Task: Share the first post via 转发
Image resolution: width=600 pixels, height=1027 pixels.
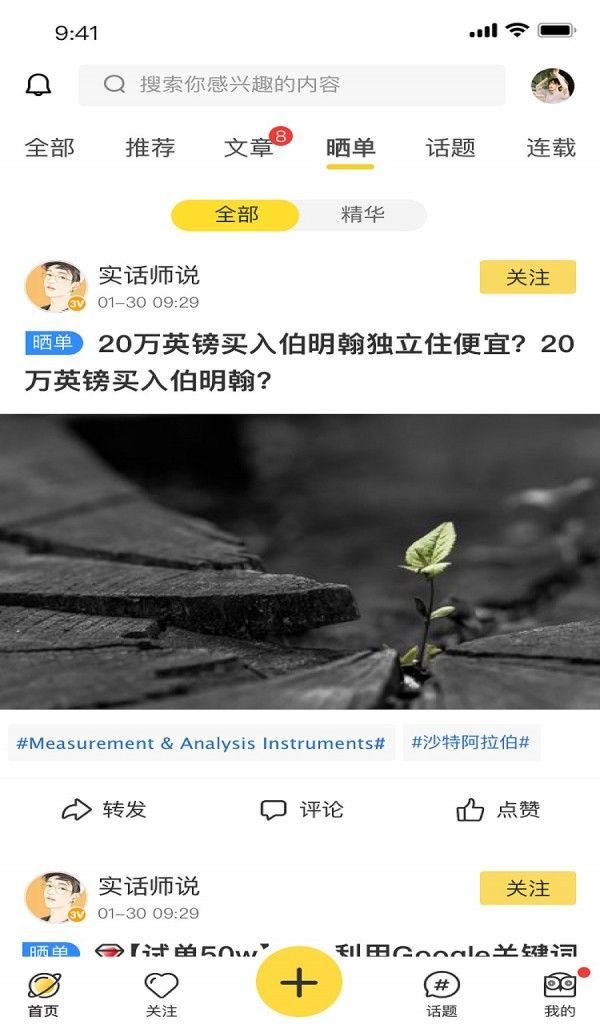Action: [104, 809]
